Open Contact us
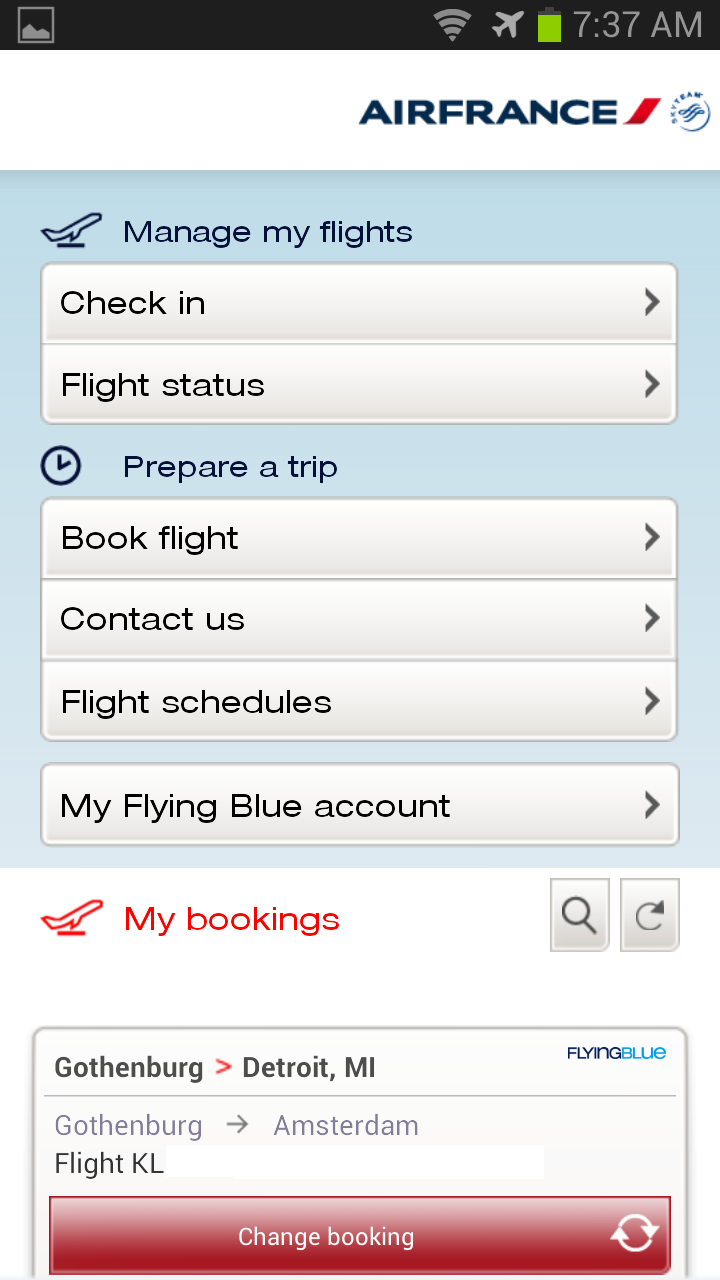The height and width of the screenshot is (1280, 720). [359, 619]
